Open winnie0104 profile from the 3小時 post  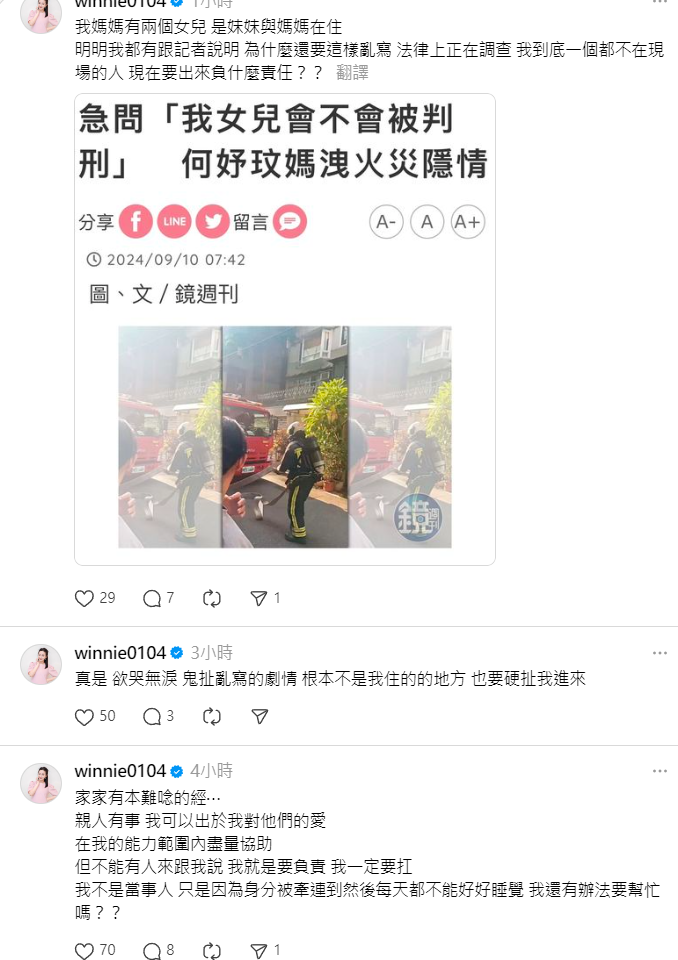point(120,653)
